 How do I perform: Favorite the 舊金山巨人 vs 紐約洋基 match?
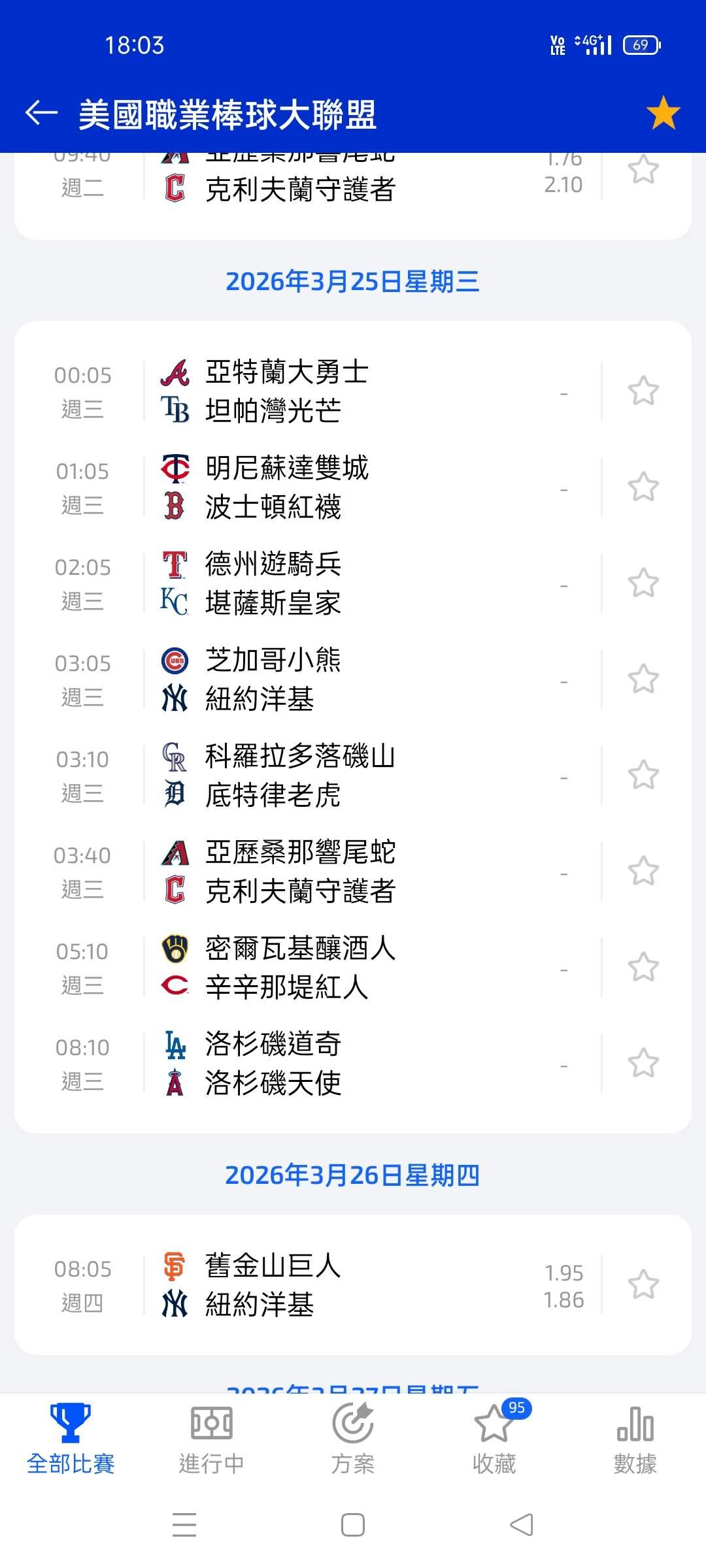tap(643, 1285)
